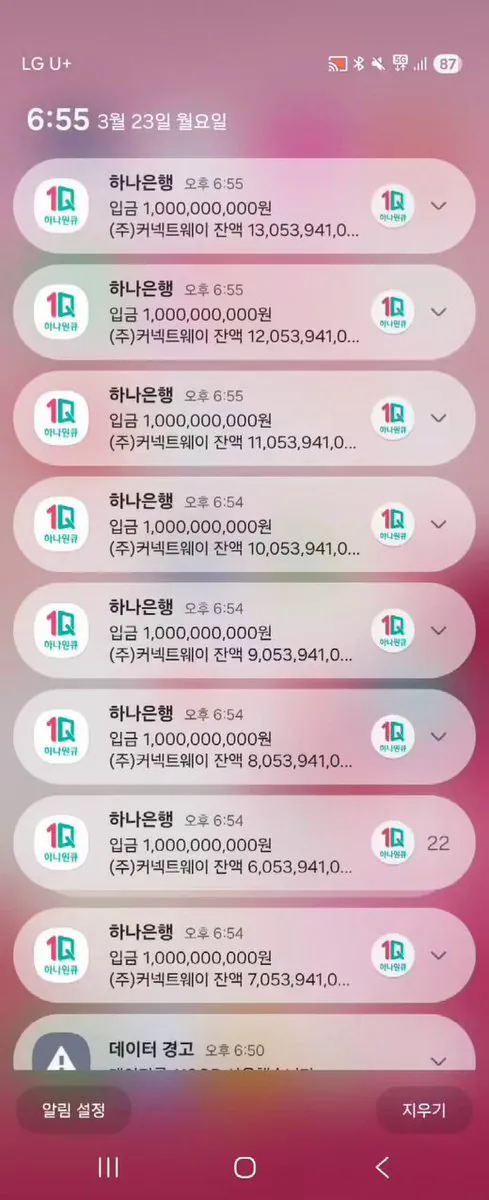Expand the 데이터 경고 notification

coord(438,1060)
